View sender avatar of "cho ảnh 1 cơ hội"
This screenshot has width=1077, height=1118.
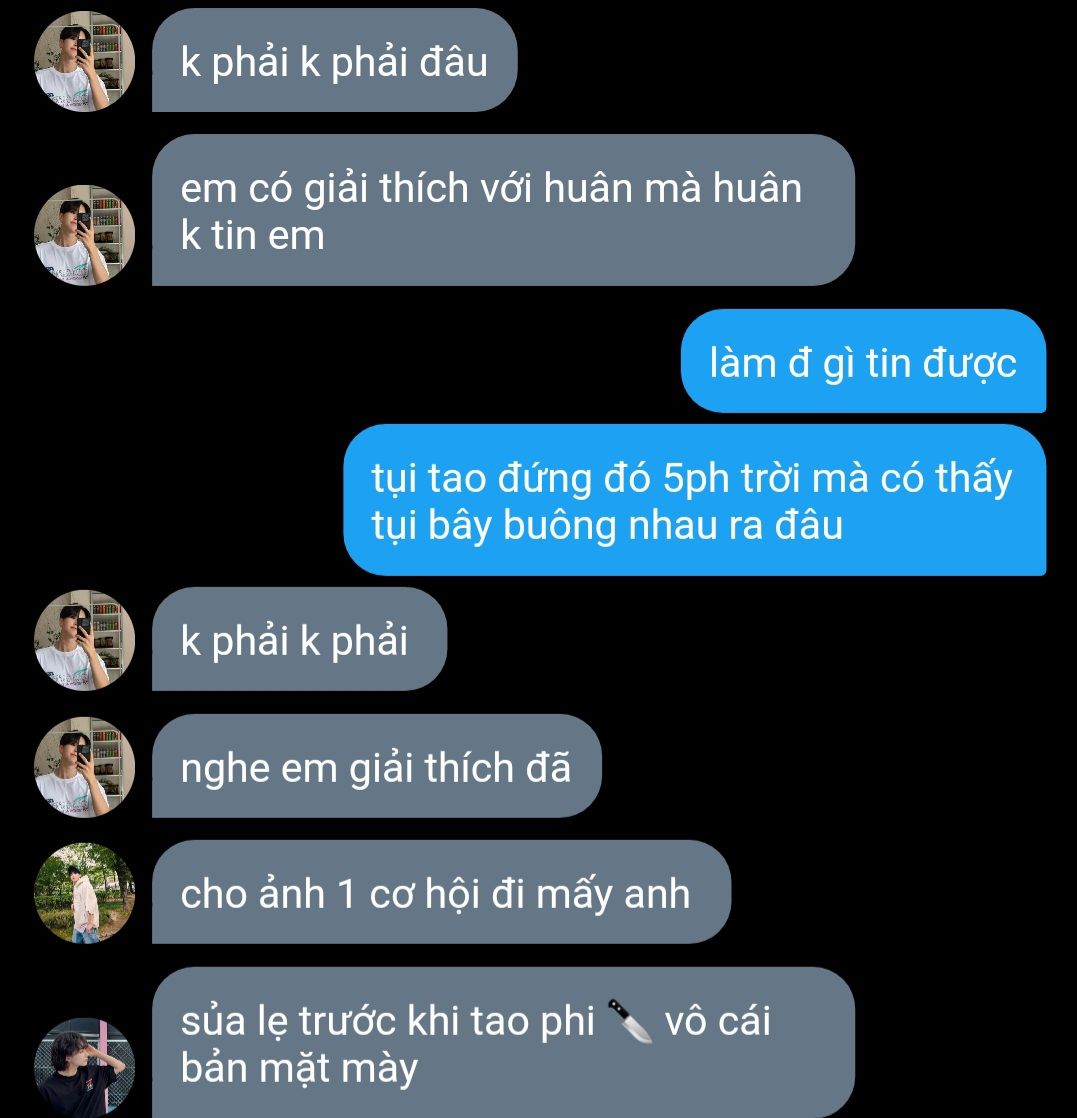pyautogui.click(x=84, y=893)
